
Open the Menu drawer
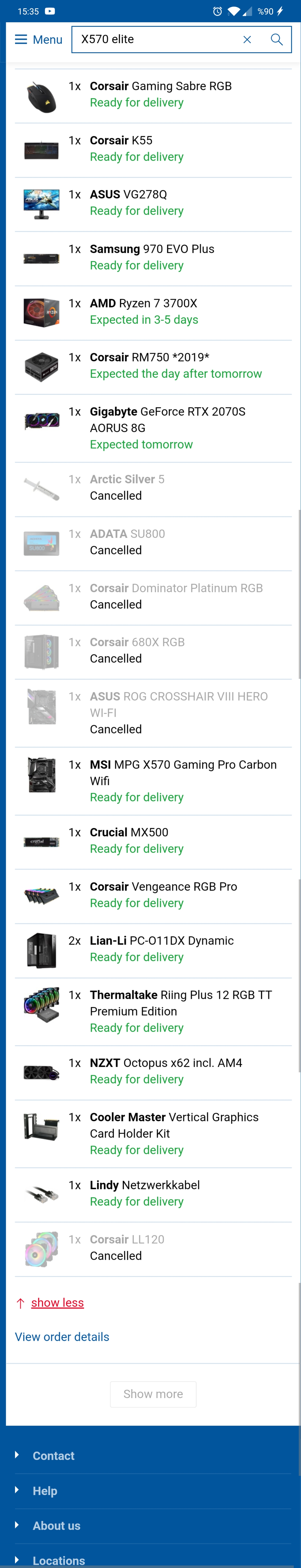(x=38, y=40)
